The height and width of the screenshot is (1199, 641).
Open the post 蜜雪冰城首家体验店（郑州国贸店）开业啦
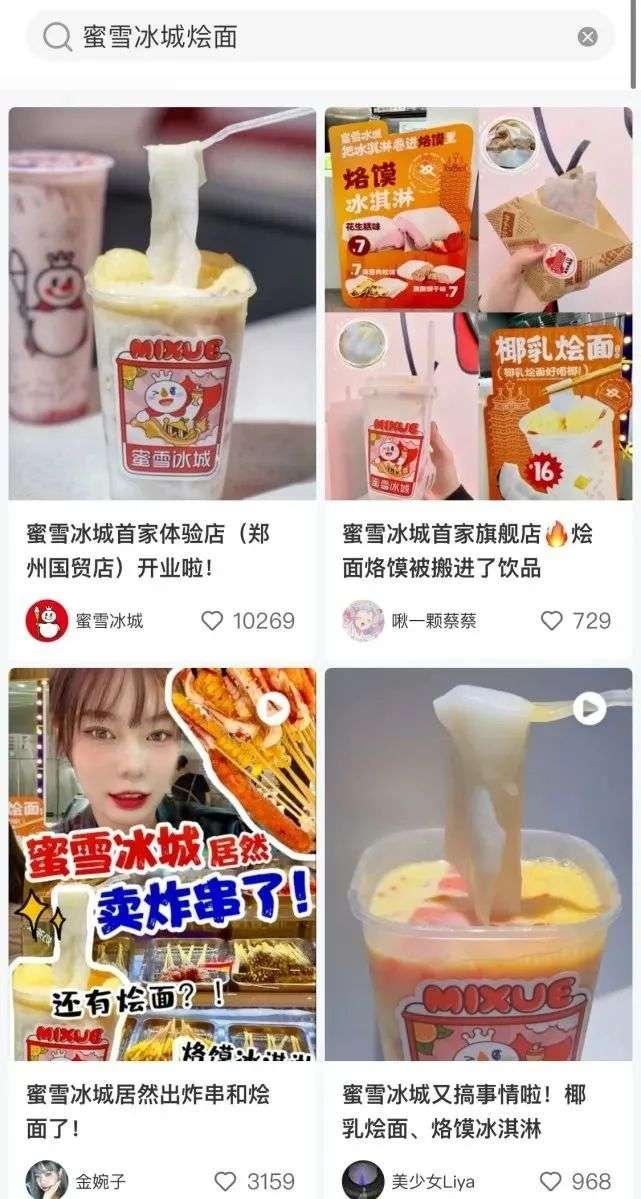pyautogui.click(x=162, y=304)
